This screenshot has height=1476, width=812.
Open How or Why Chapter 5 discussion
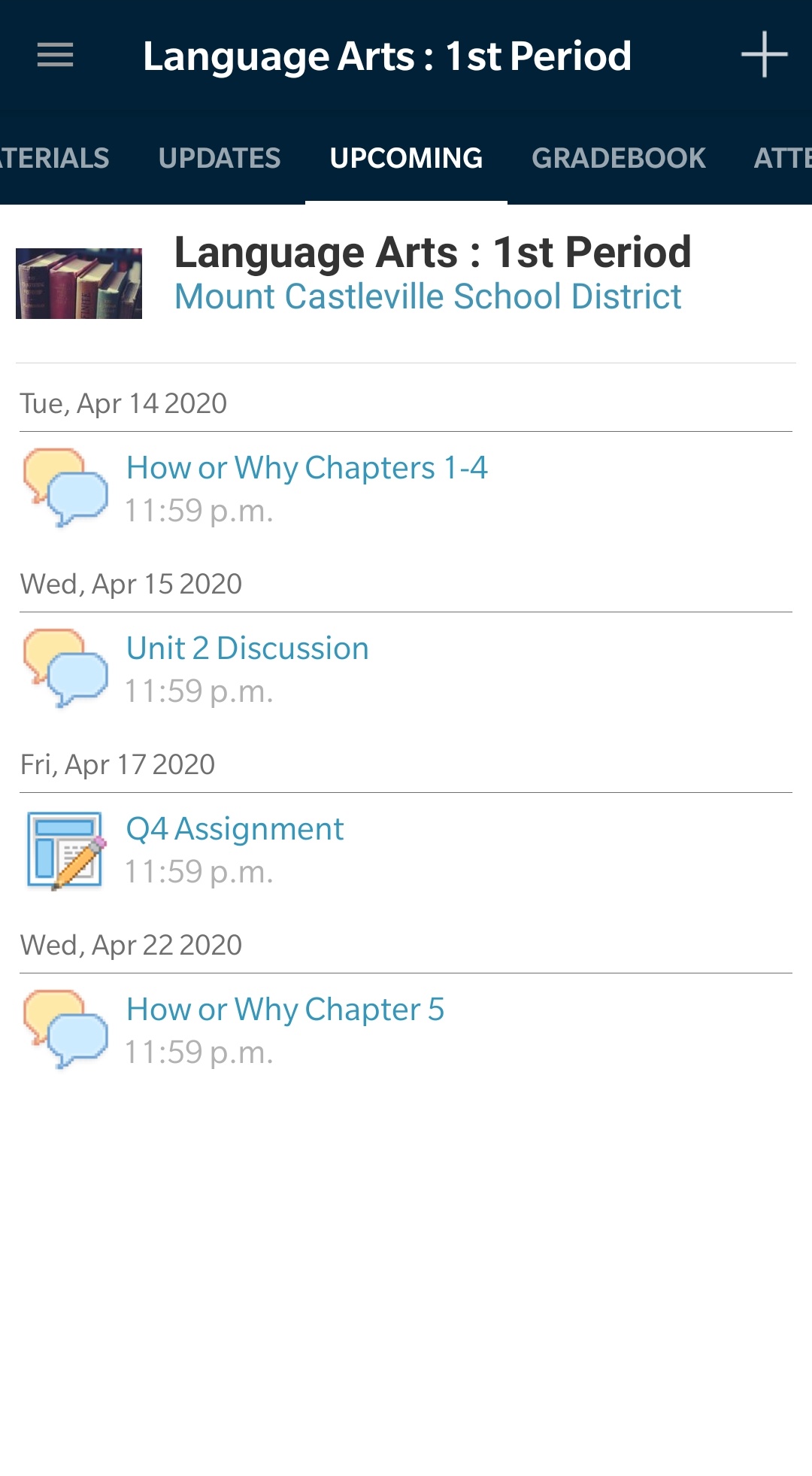[285, 1010]
